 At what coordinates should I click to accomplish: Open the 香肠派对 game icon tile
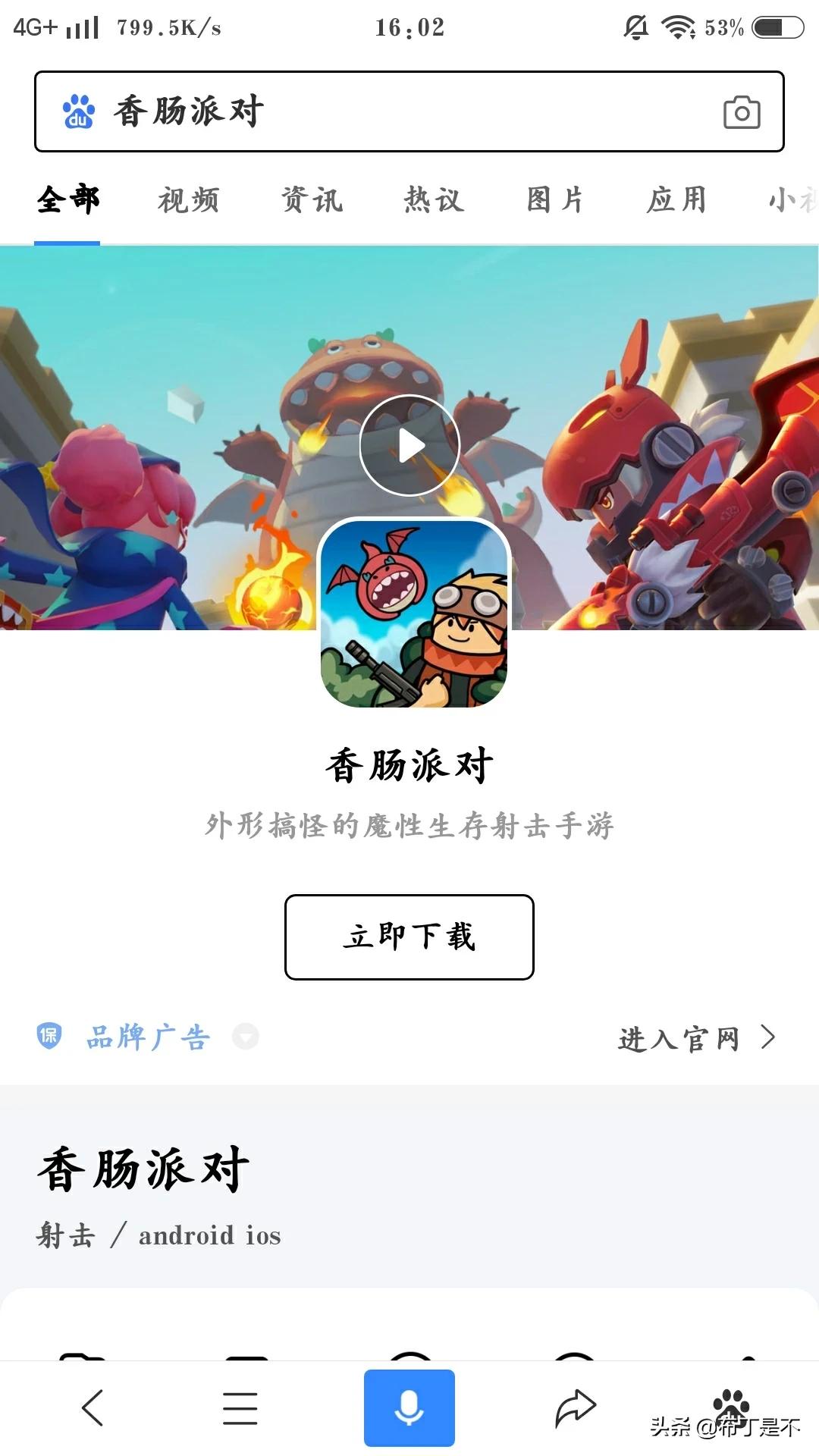point(414,613)
